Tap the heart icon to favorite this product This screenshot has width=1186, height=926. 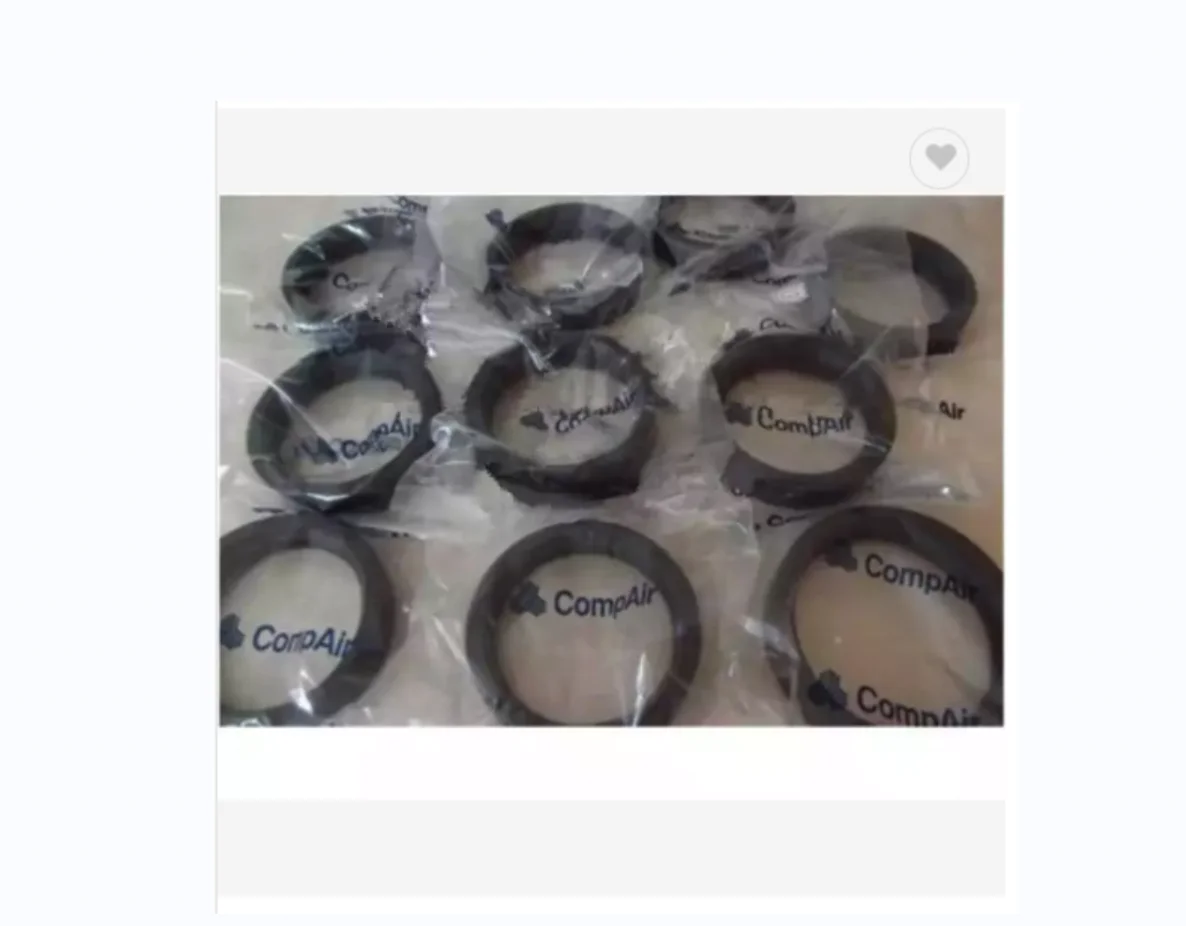pos(939,158)
